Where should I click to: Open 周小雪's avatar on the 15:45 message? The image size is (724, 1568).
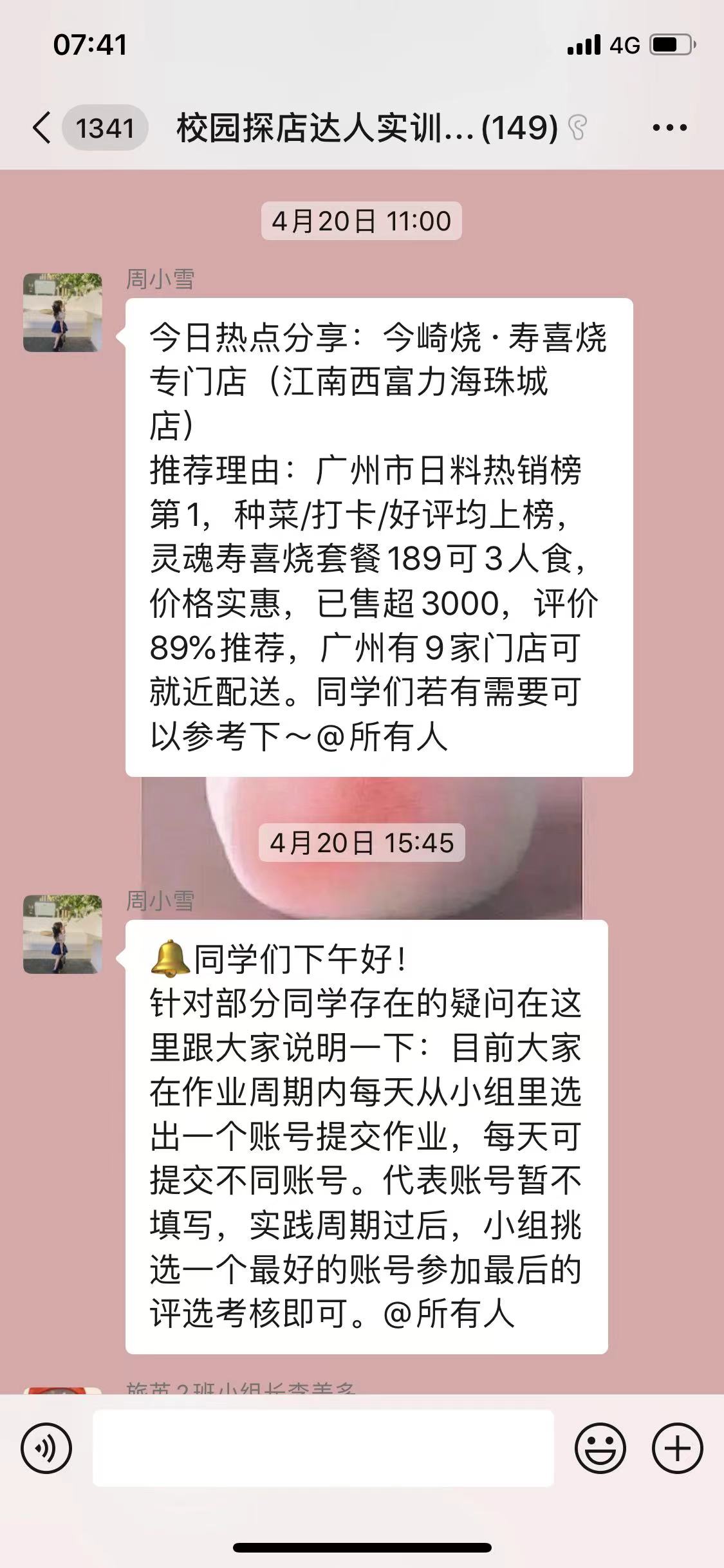pyautogui.click(x=62, y=935)
